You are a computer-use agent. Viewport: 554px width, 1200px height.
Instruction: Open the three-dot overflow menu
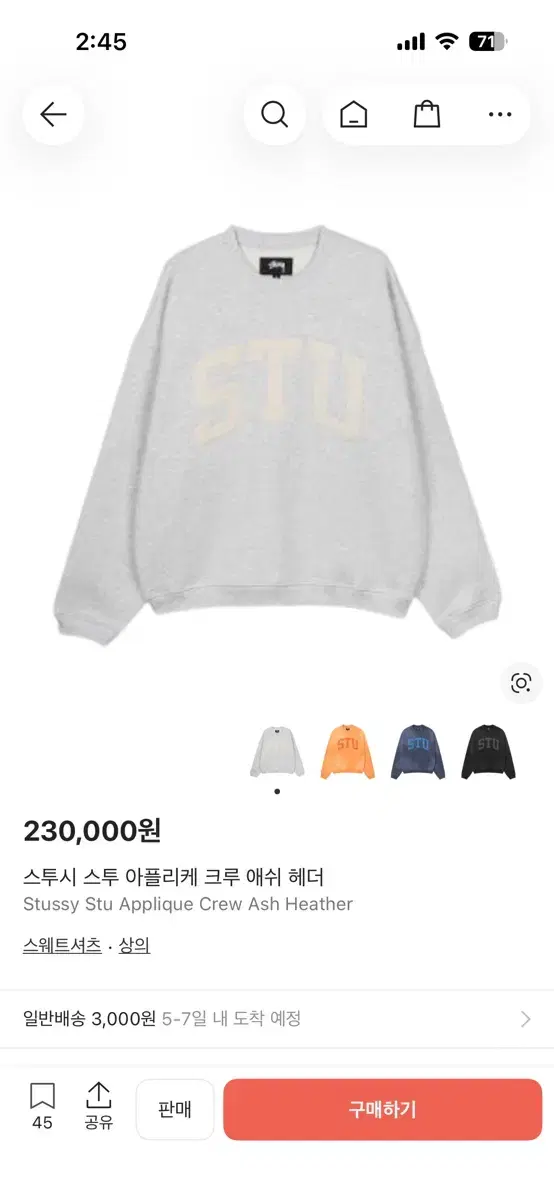point(500,114)
